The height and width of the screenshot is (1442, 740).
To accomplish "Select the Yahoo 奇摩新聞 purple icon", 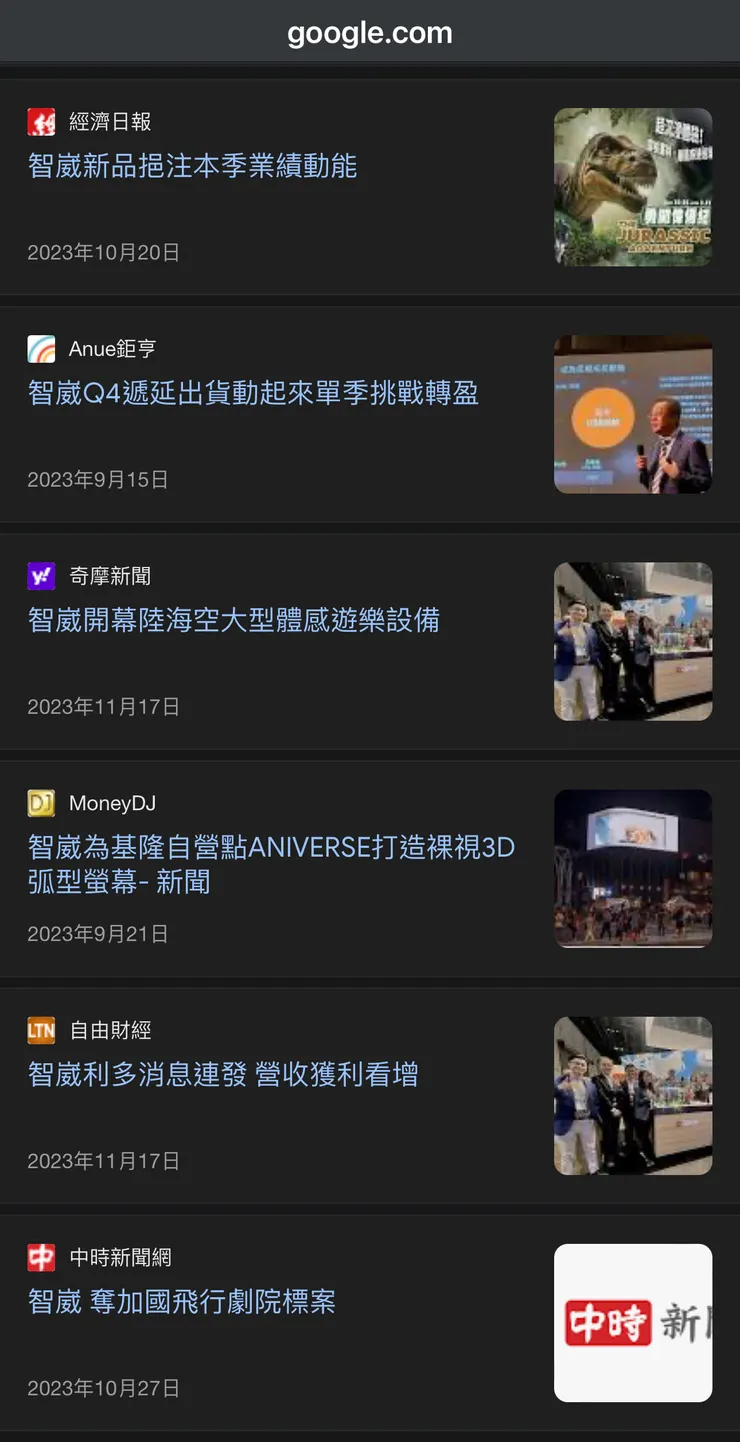I will [x=40, y=575].
